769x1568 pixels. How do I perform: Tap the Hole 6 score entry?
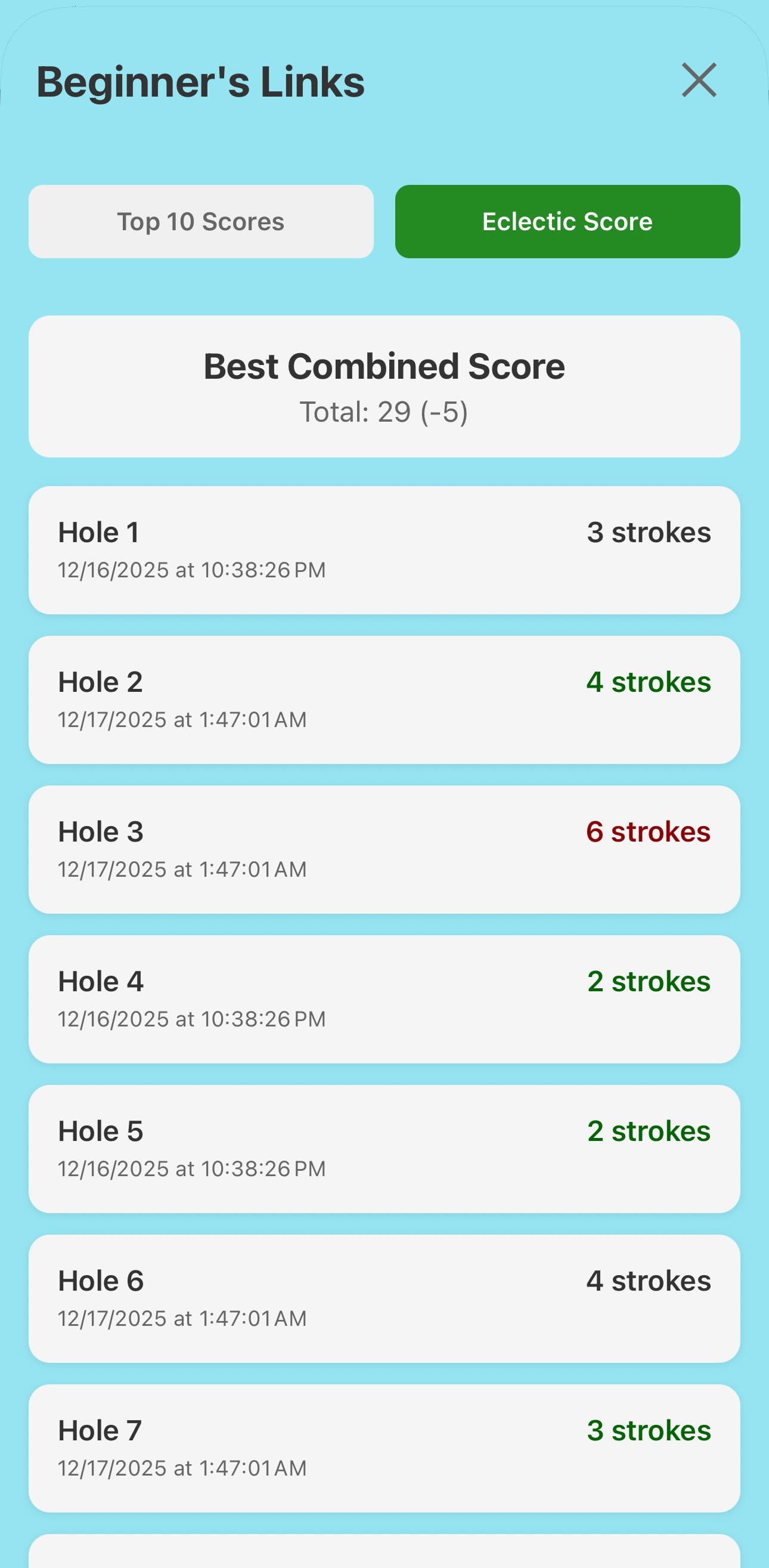(x=384, y=1297)
